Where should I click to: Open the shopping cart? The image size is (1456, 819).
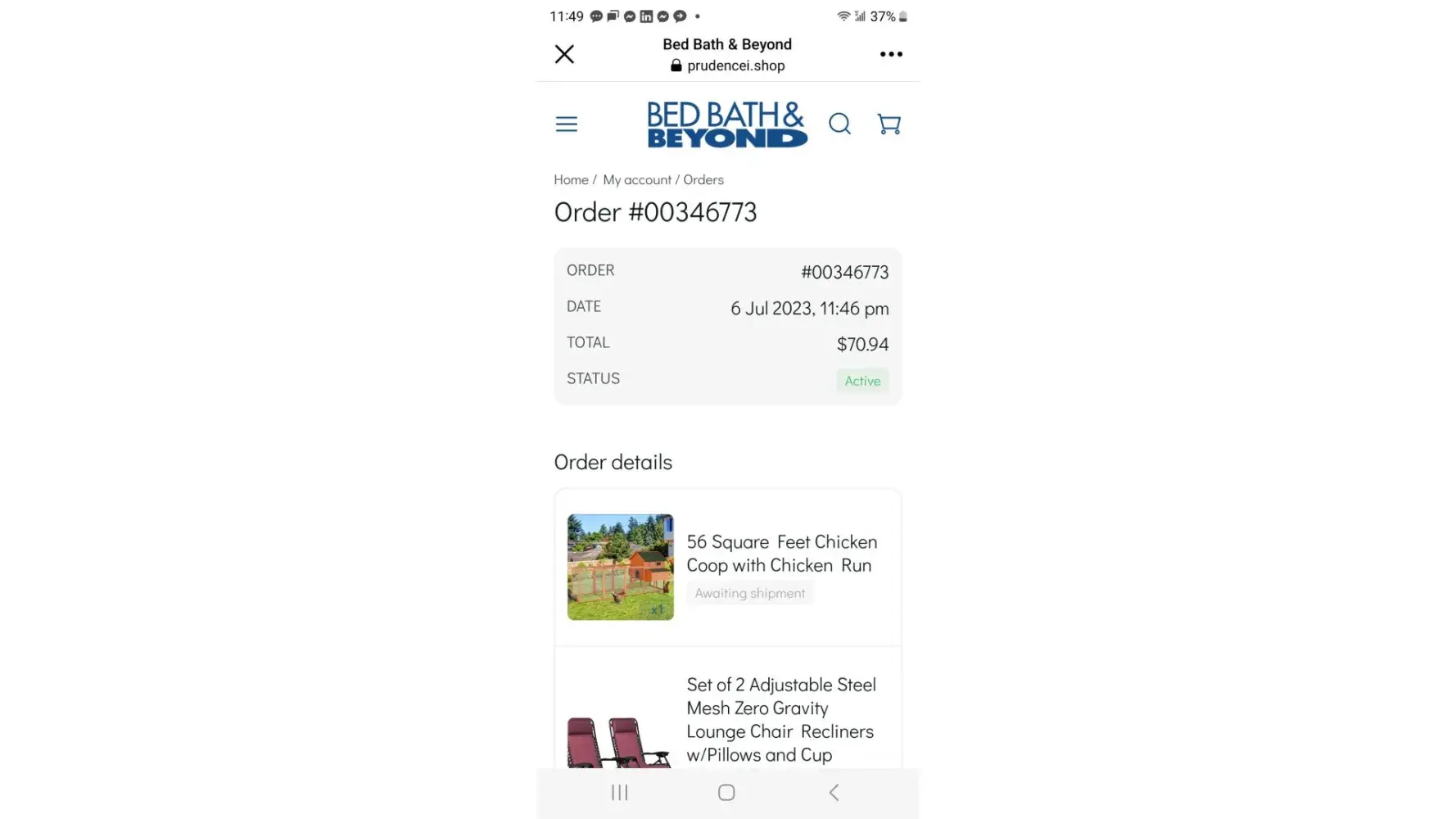[889, 124]
